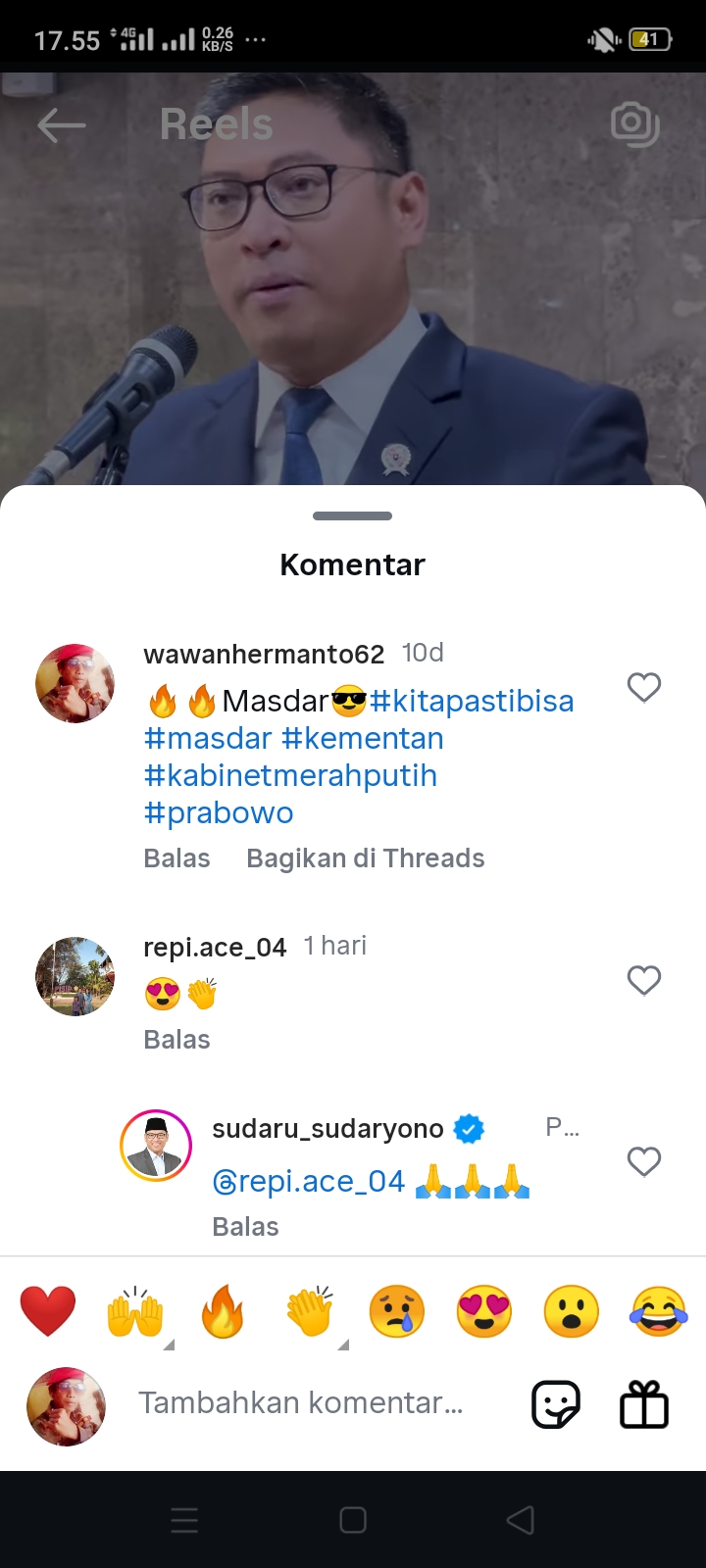The height and width of the screenshot is (1568, 706).
Task: Like sudaru_sudaryono's reply
Action: pyautogui.click(x=644, y=1161)
